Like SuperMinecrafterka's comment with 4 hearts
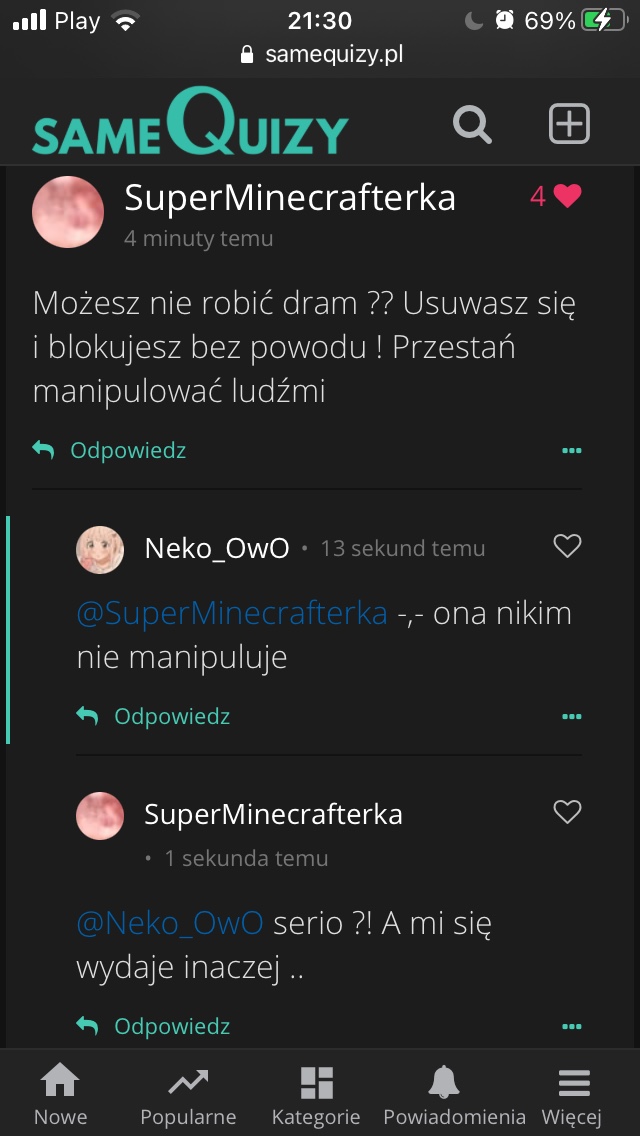Screen dimensions: 640x1136 pyautogui.click(x=566, y=197)
